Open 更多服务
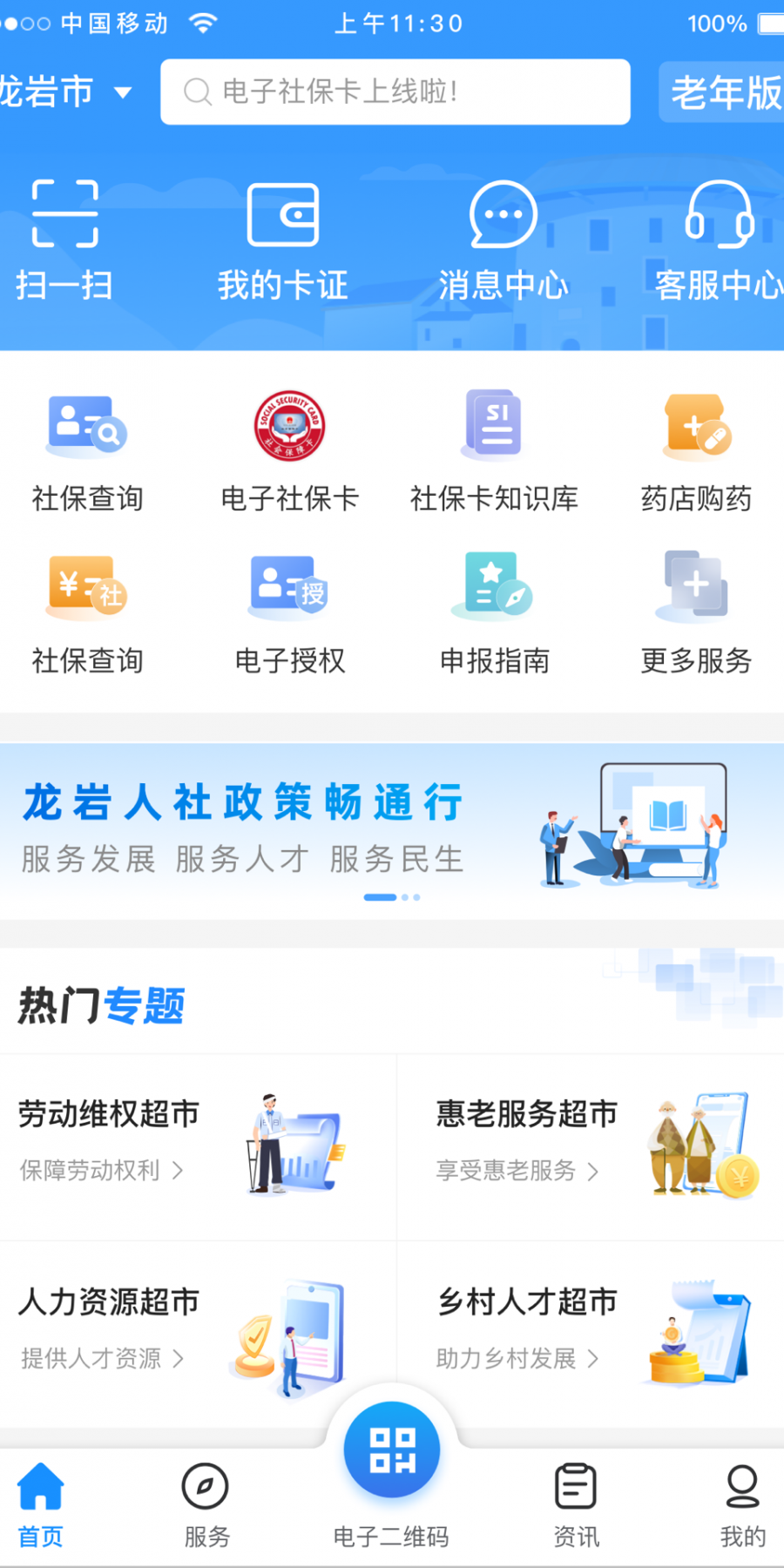The height and width of the screenshot is (1568, 784). click(x=696, y=613)
